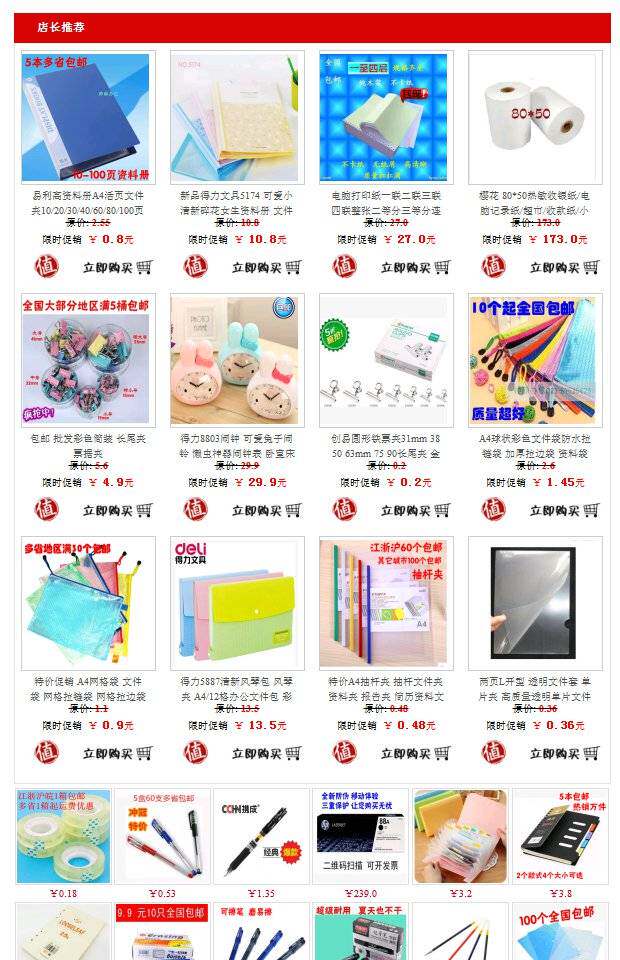620x960 pixels.
Task: Open the 晨光 pen item priced ¥1.35
Action: click(x=261, y=836)
